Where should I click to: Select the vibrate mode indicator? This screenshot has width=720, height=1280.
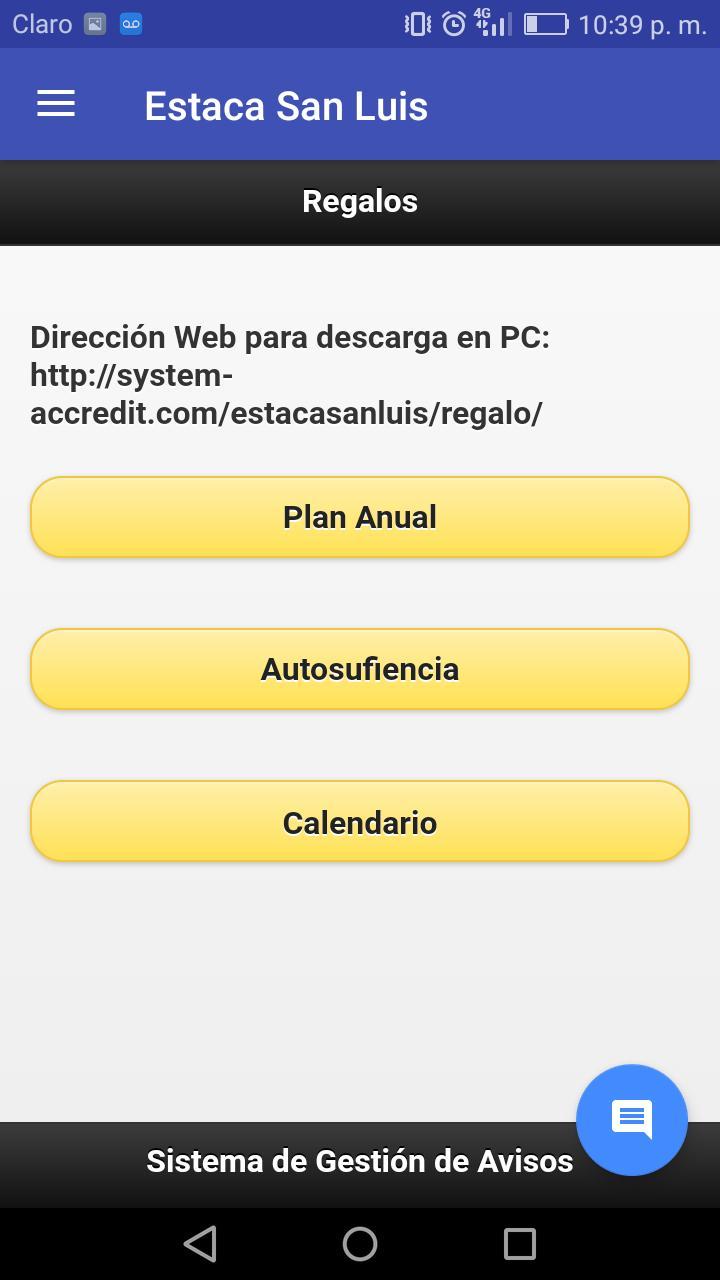pyautogui.click(x=415, y=23)
